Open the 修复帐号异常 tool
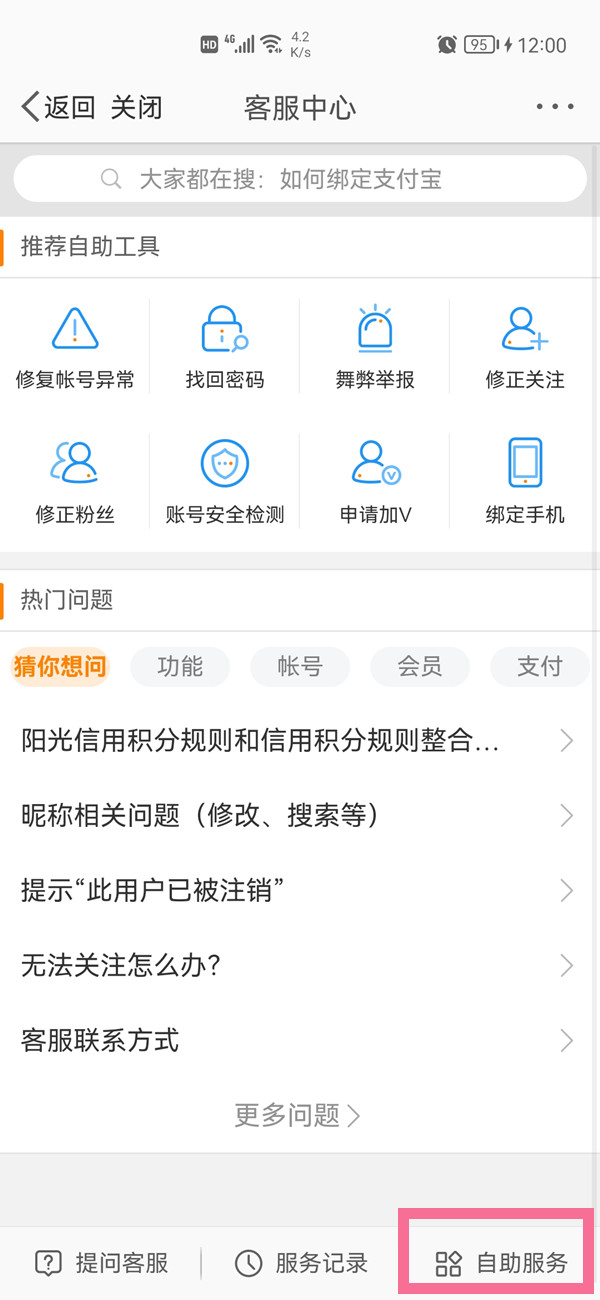Screen dimensions: 600x1300 click(x=75, y=347)
